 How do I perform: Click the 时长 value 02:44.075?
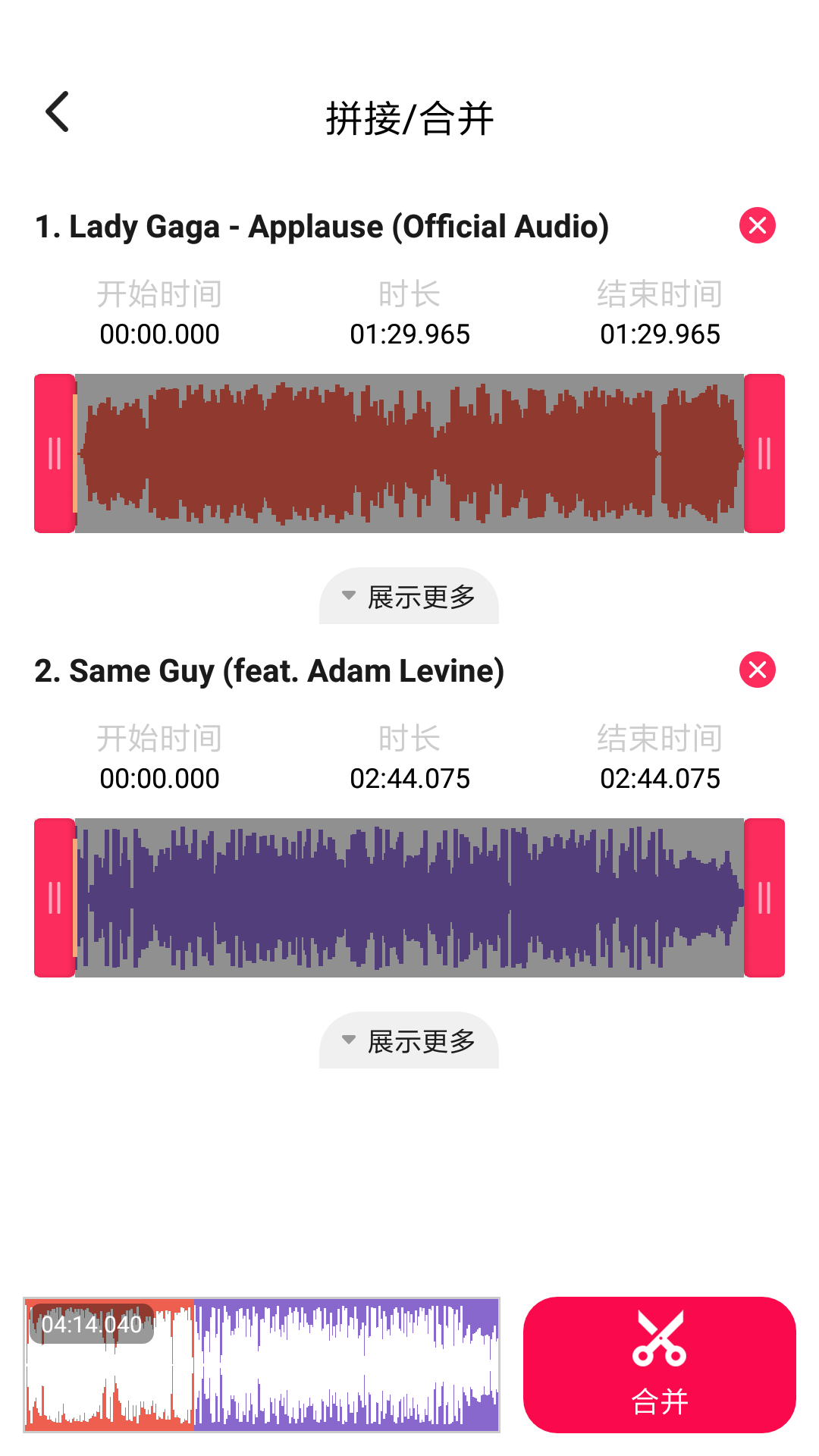pyautogui.click(x=409, y=777)
